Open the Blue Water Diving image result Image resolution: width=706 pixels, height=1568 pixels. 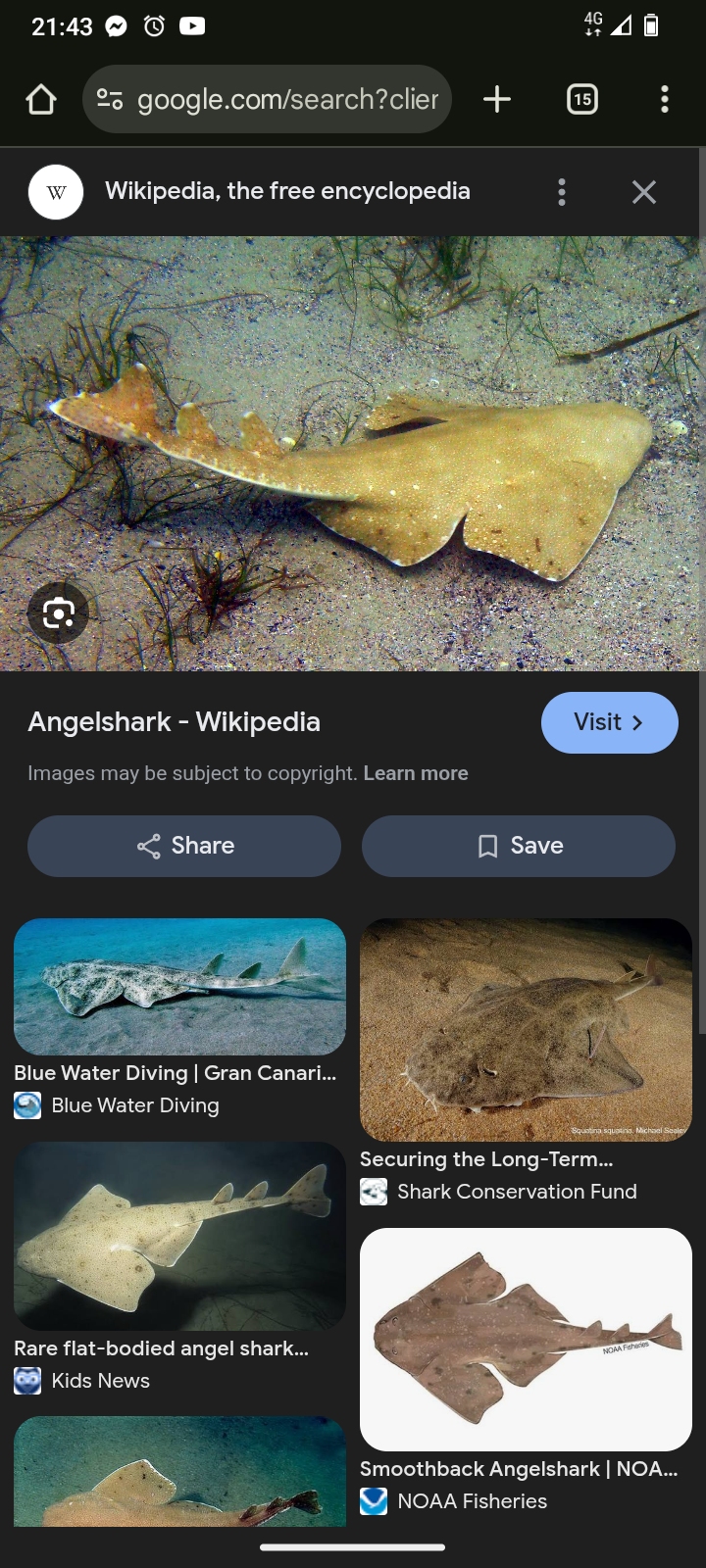[179, 987]
